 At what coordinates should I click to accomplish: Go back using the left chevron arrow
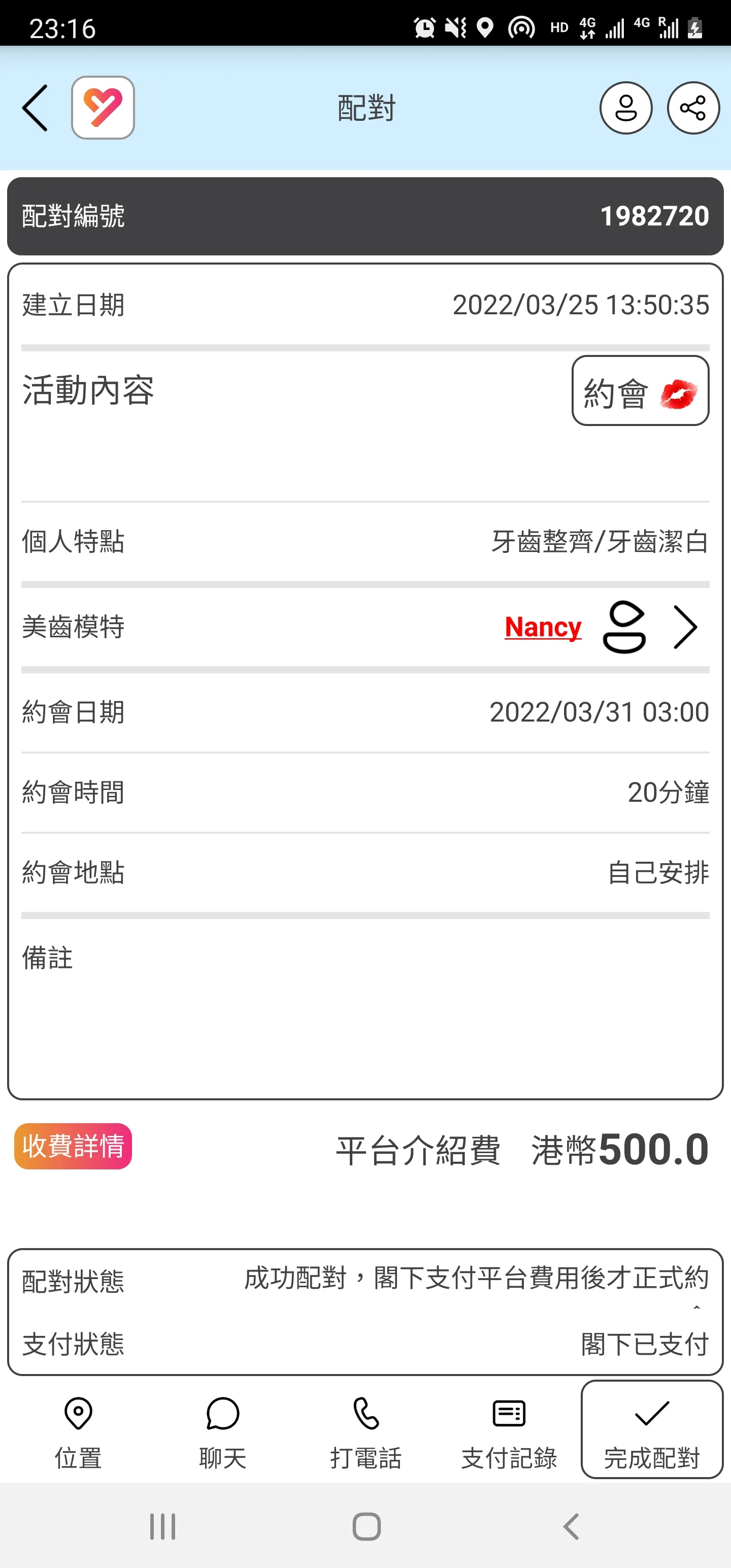click(x=35, y=107)
